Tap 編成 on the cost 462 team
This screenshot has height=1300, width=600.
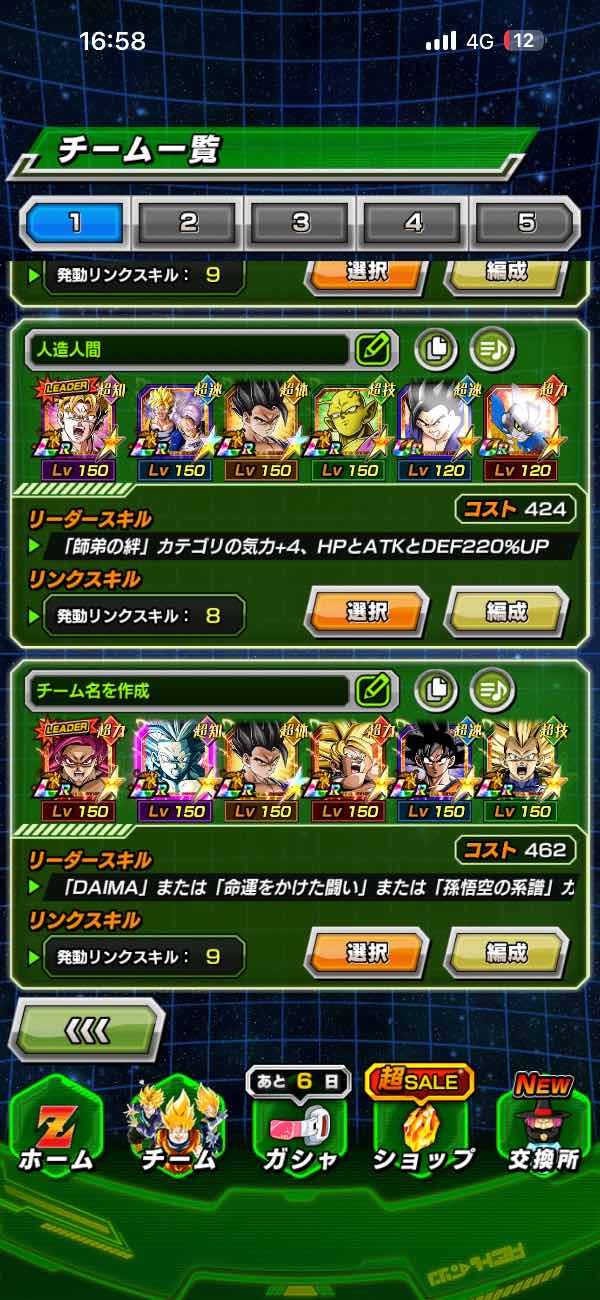(506, 953)
